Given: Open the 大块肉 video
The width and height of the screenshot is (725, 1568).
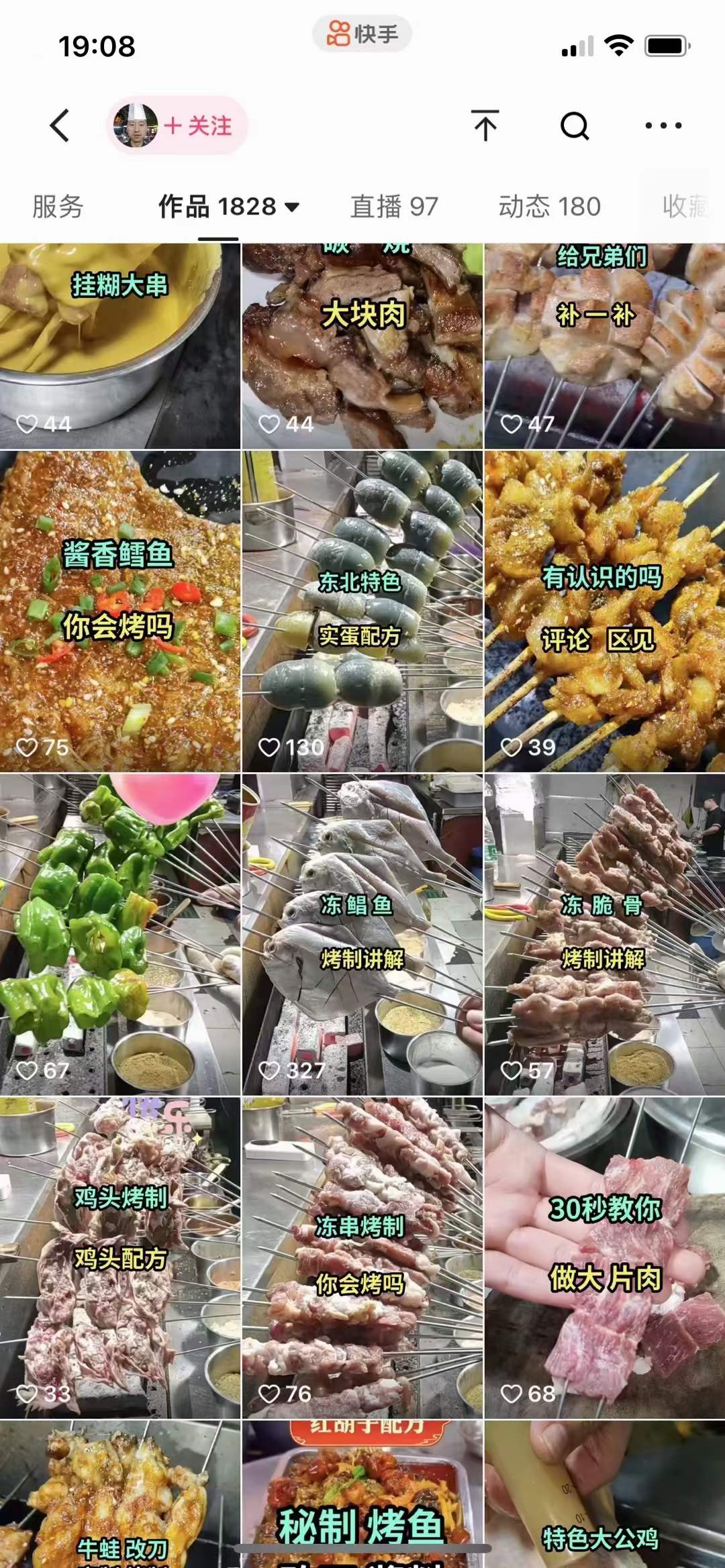Looking at the screenshot, I should (x=362, y=346).
